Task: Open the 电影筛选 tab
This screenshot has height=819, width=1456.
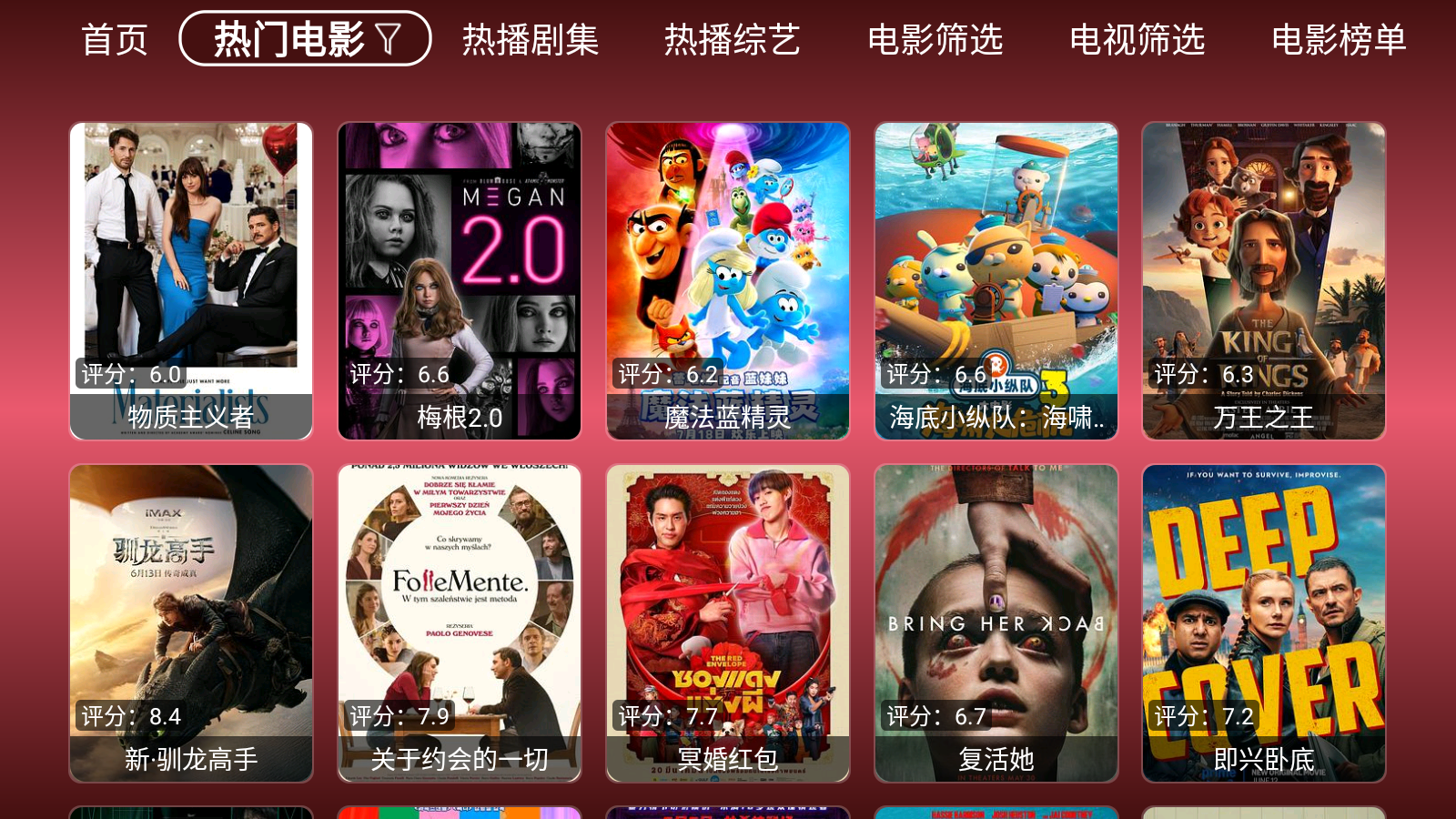Action: [x=935, y=40]
